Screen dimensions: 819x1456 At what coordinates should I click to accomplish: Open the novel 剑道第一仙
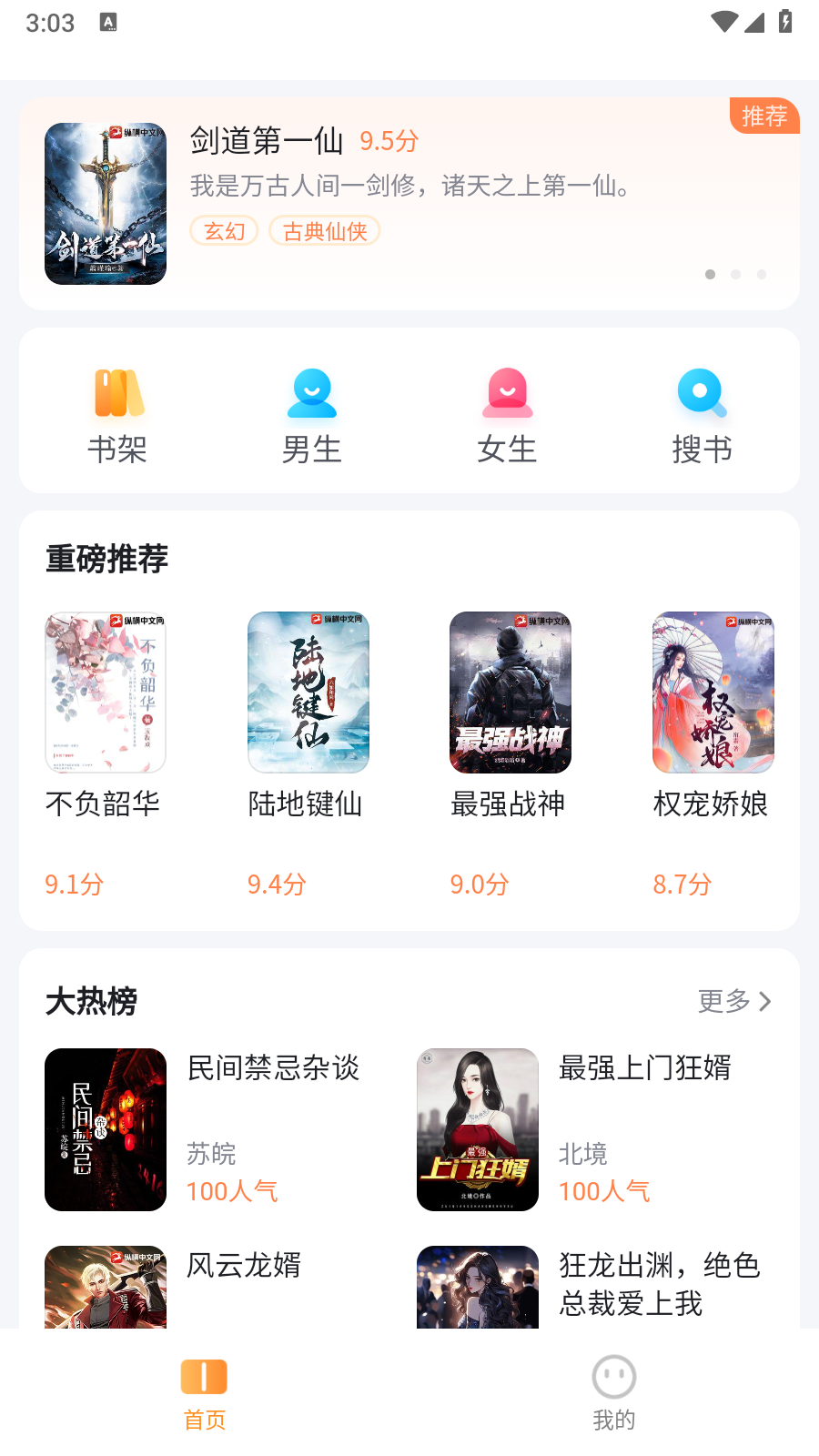point(266,143)
